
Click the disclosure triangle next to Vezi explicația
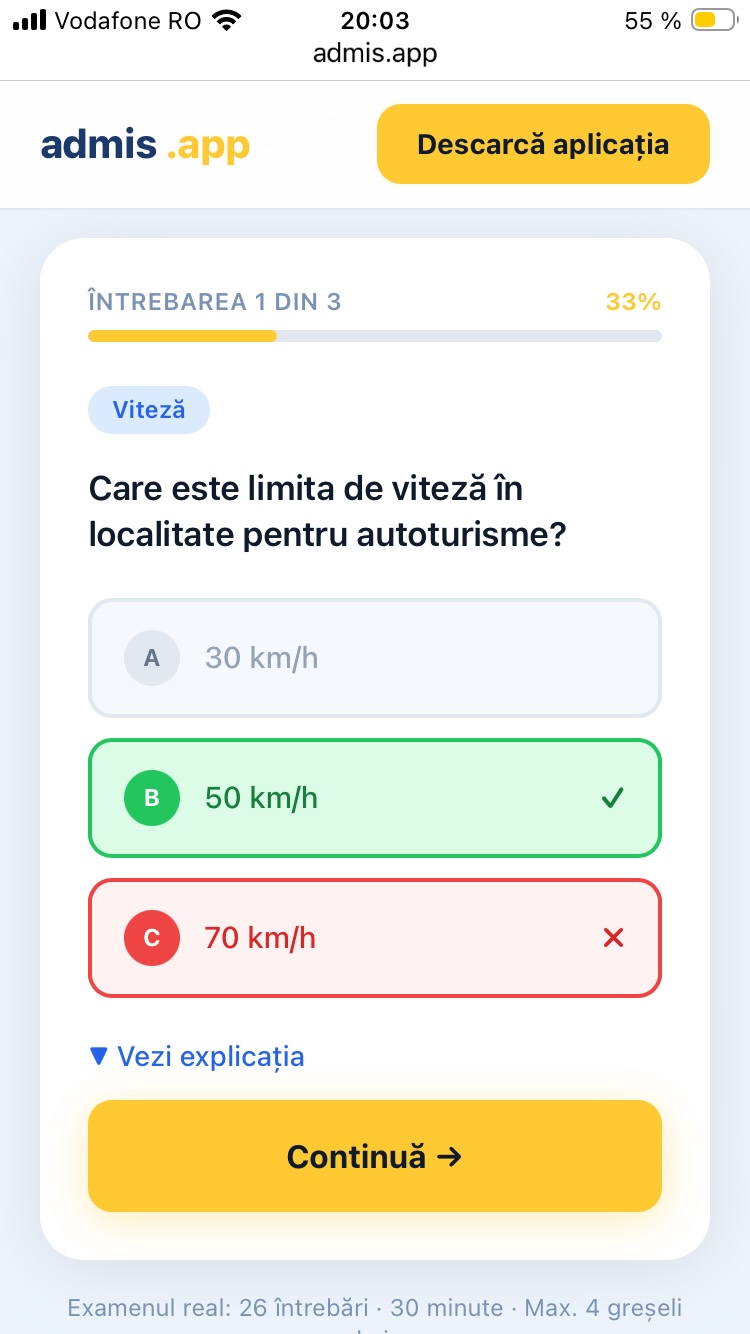click(x=98, y=1056)
